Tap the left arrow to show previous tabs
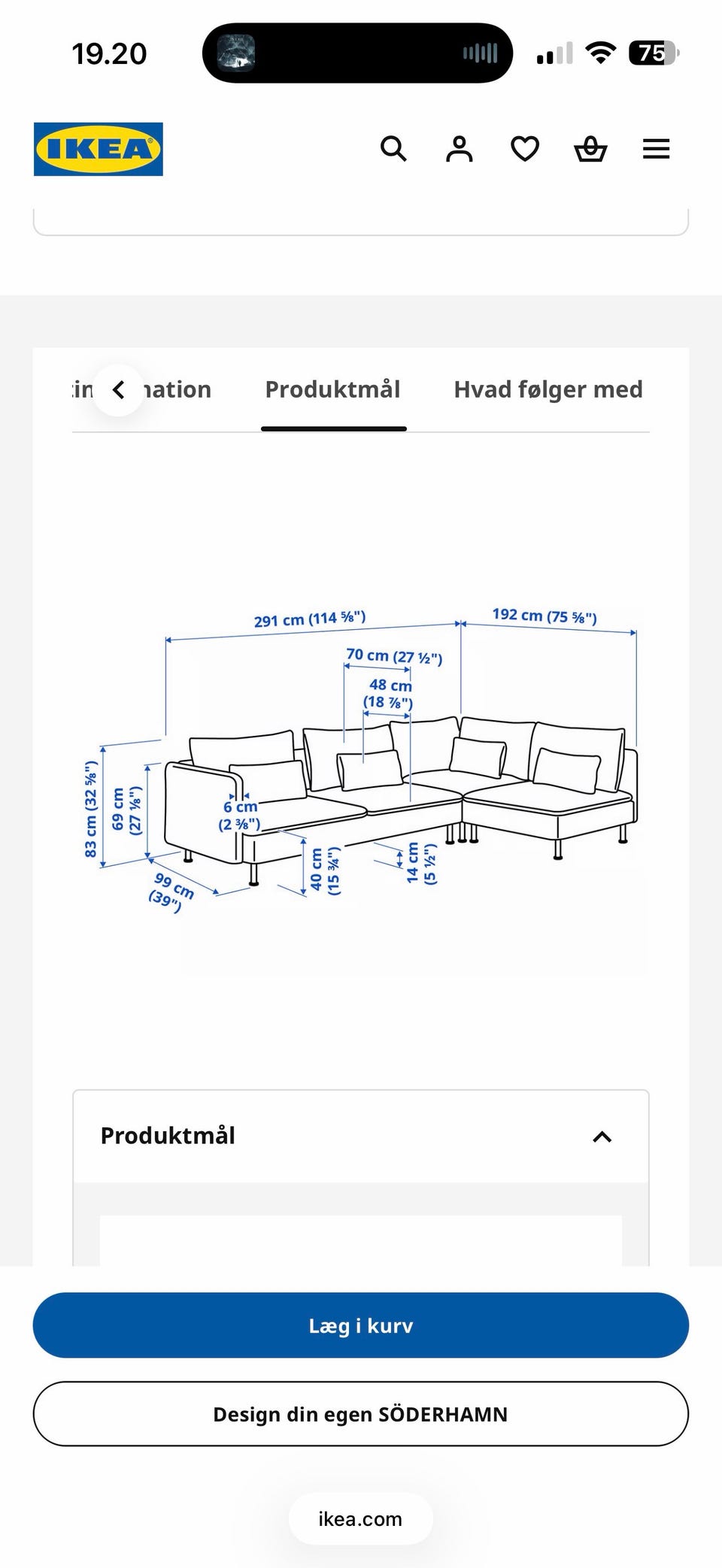This screenshot has height=1568, width=722. (118, 389)
